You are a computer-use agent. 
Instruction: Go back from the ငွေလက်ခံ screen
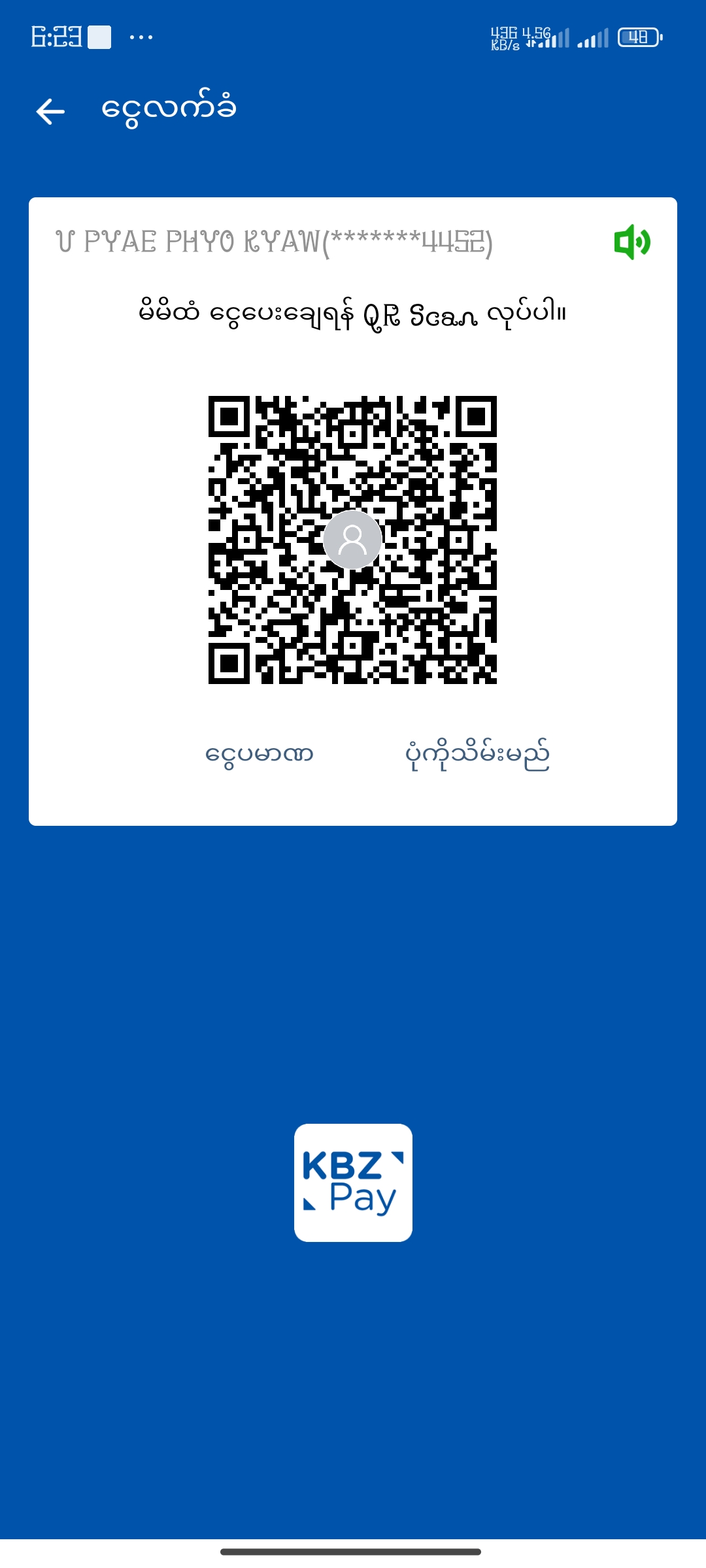(x=50, y=111)
